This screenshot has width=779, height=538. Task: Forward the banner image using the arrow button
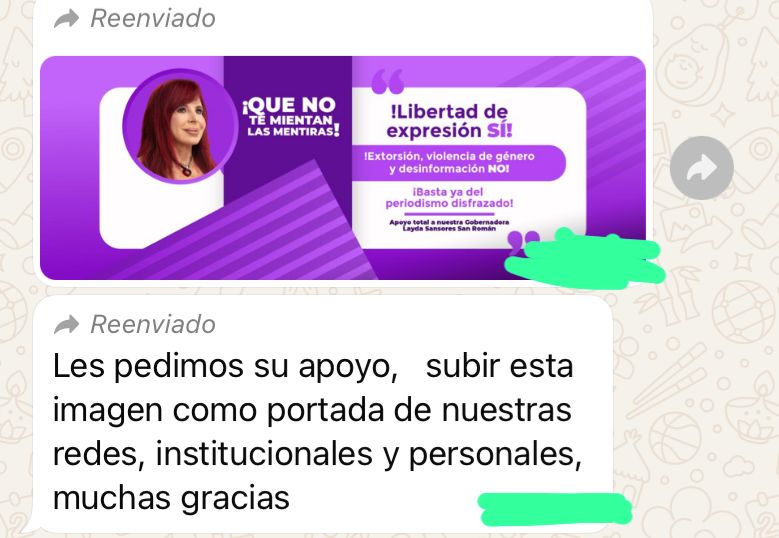(x=702, y=167)
